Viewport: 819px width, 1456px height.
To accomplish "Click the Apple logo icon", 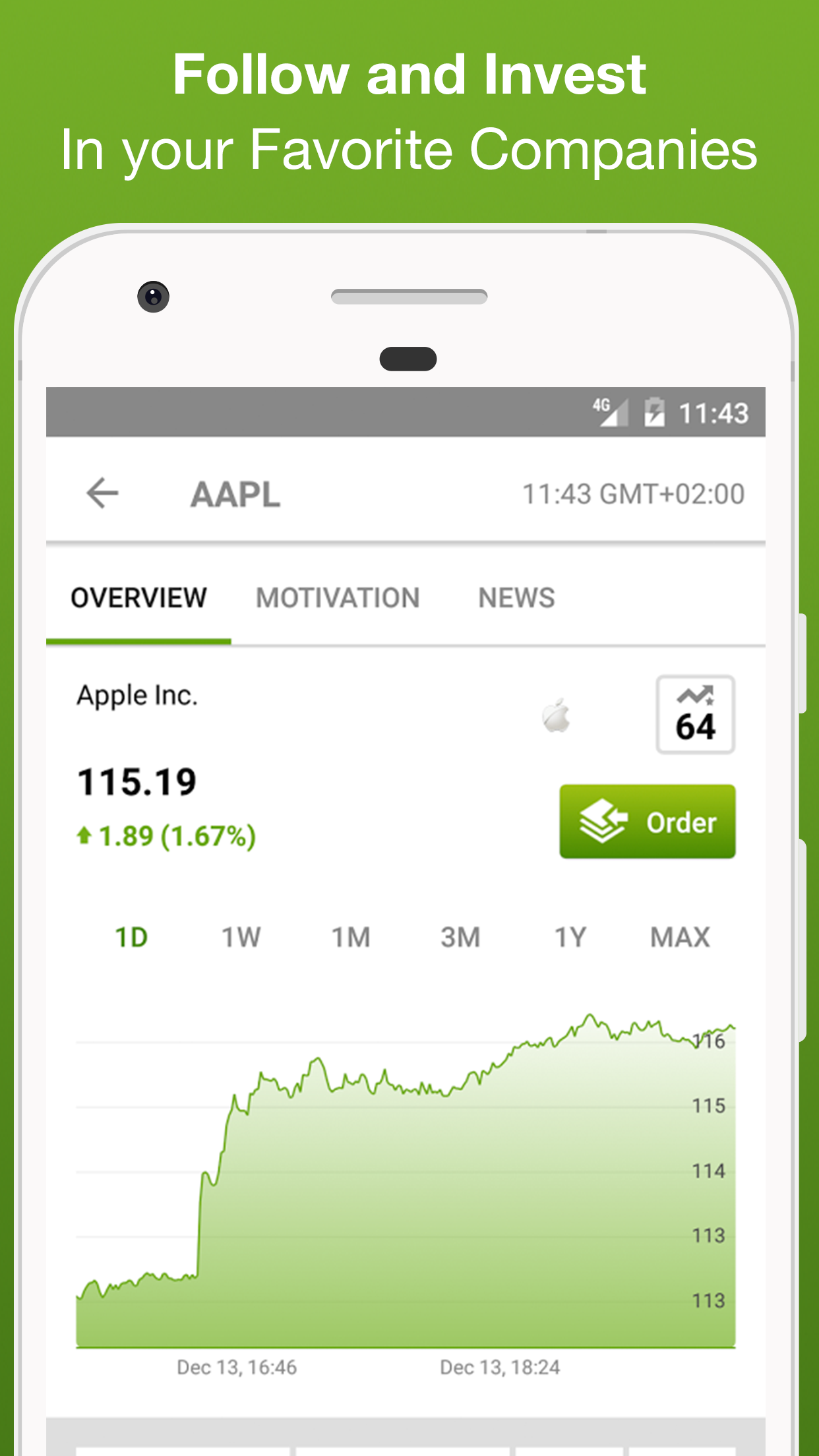I will [x=557, y=714].
